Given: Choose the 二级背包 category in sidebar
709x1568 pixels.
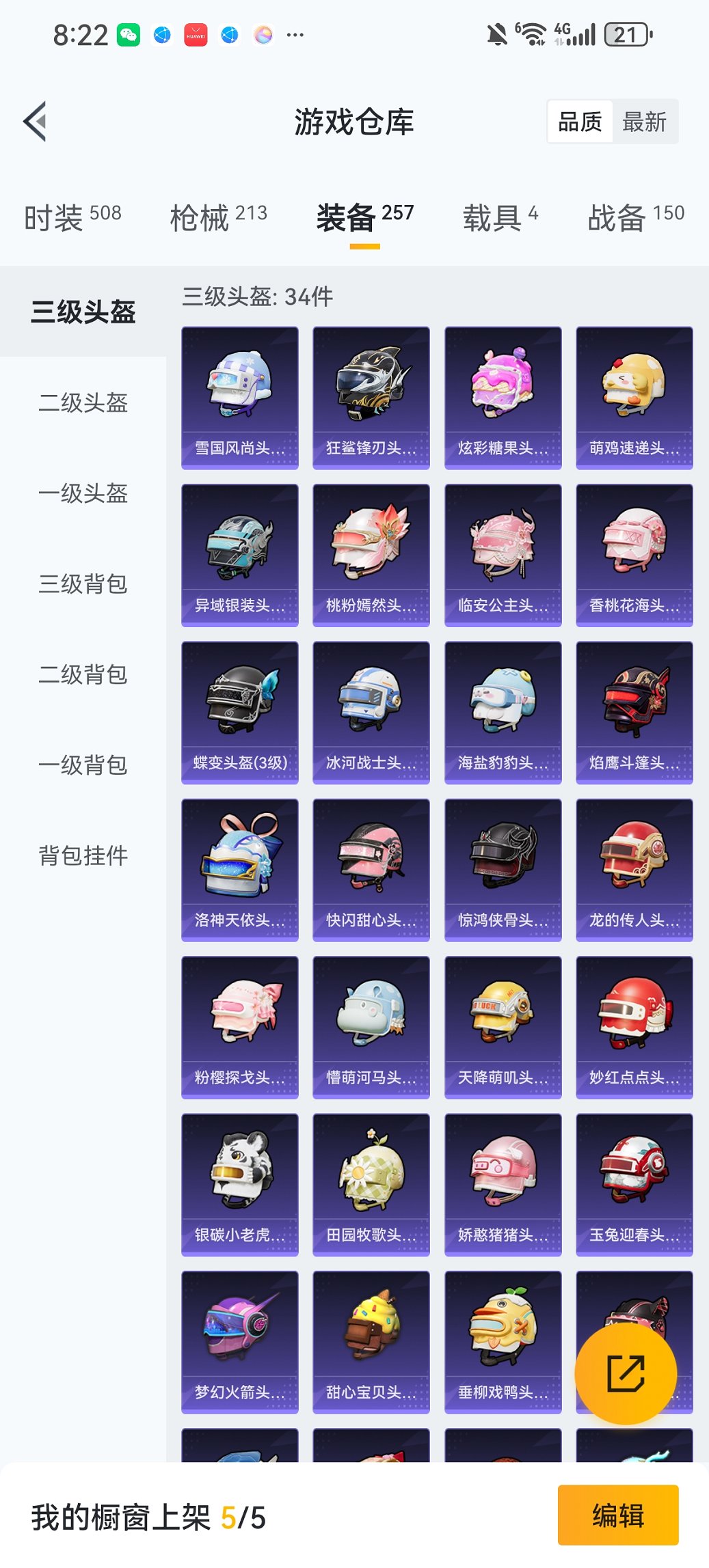Looking at the screenshot, I should tap(82, 676).
